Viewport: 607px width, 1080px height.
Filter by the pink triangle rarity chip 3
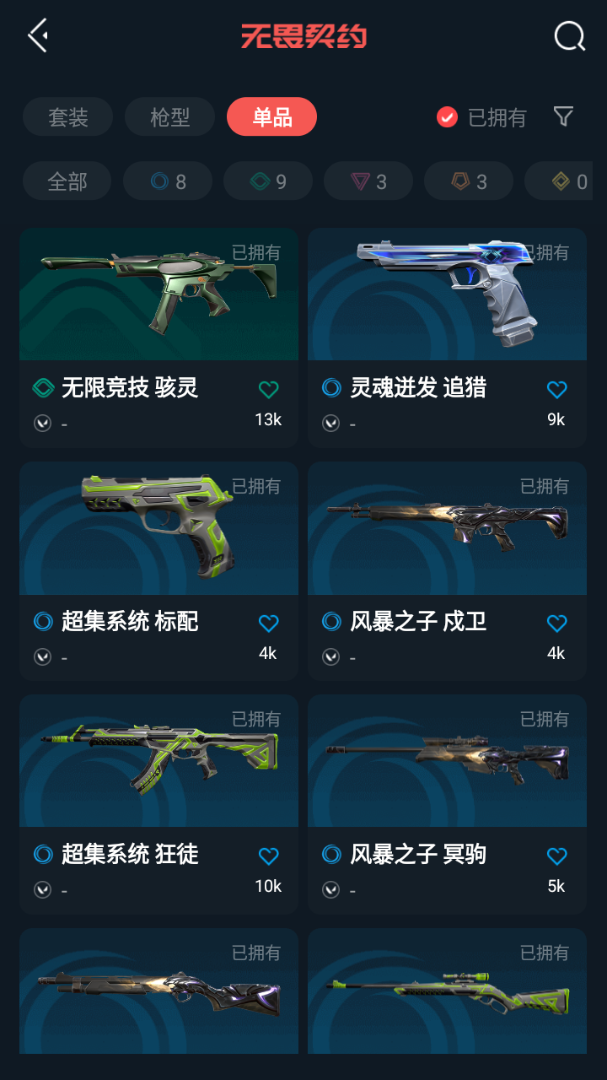[368, 181]
